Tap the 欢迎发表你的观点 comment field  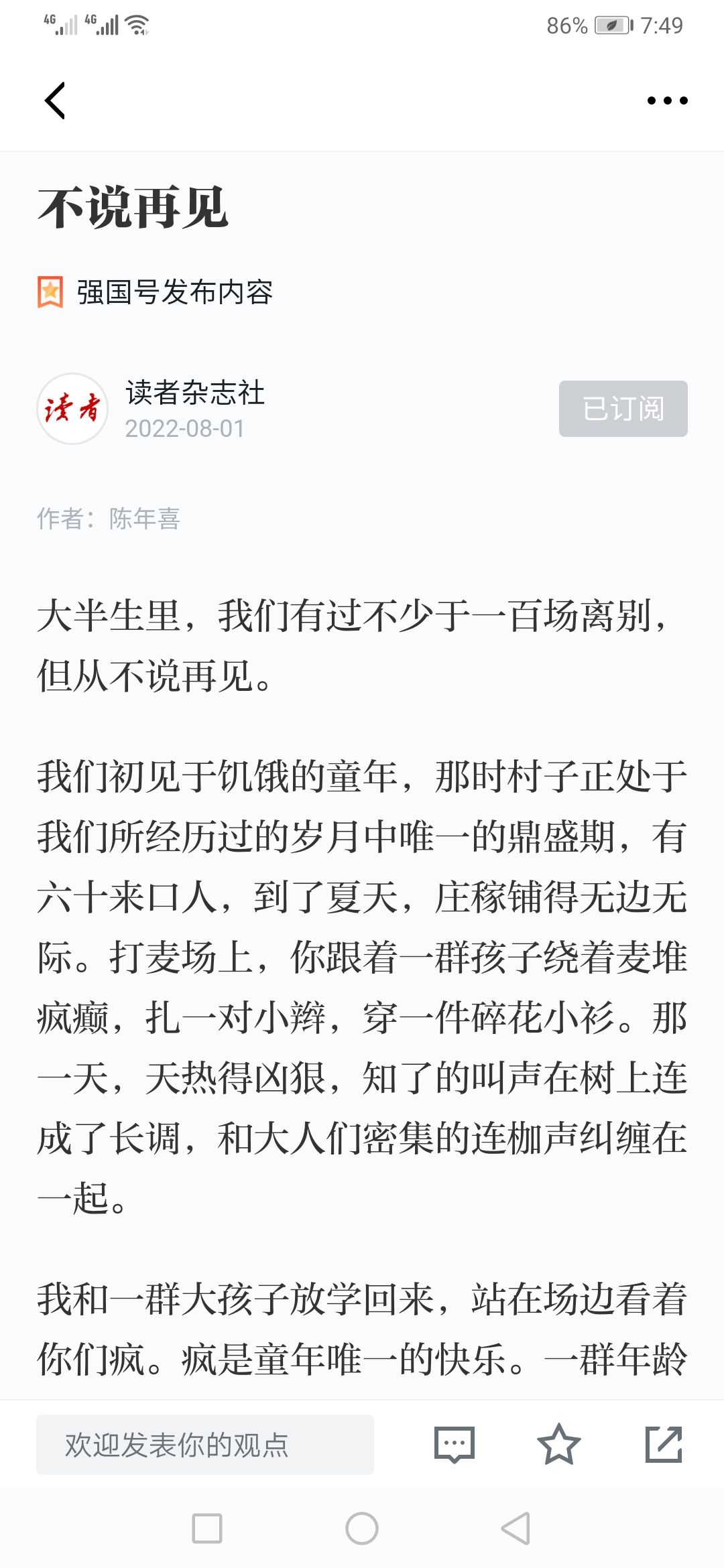205,1445
